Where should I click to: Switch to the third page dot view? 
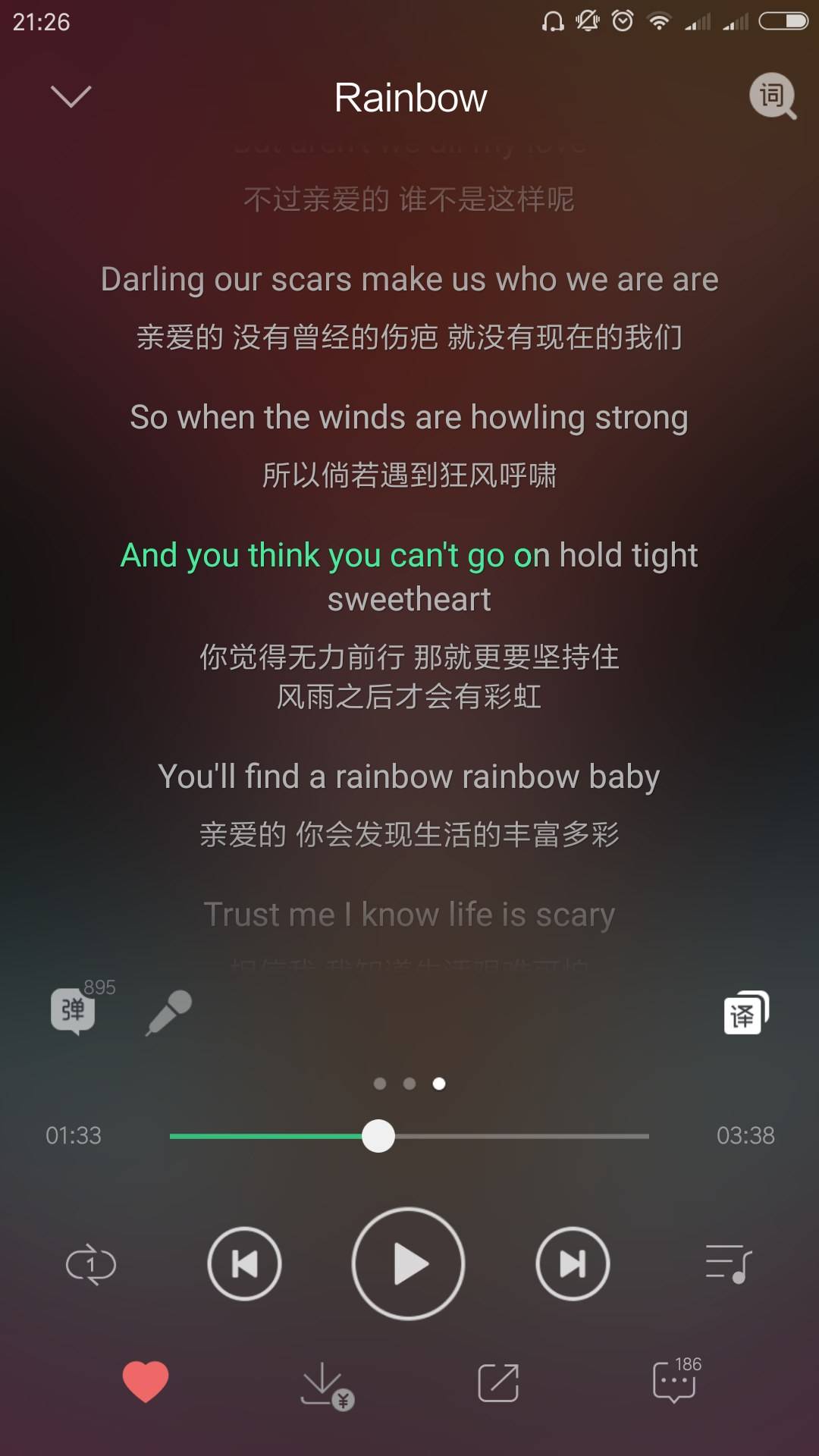coord(438,1084)
